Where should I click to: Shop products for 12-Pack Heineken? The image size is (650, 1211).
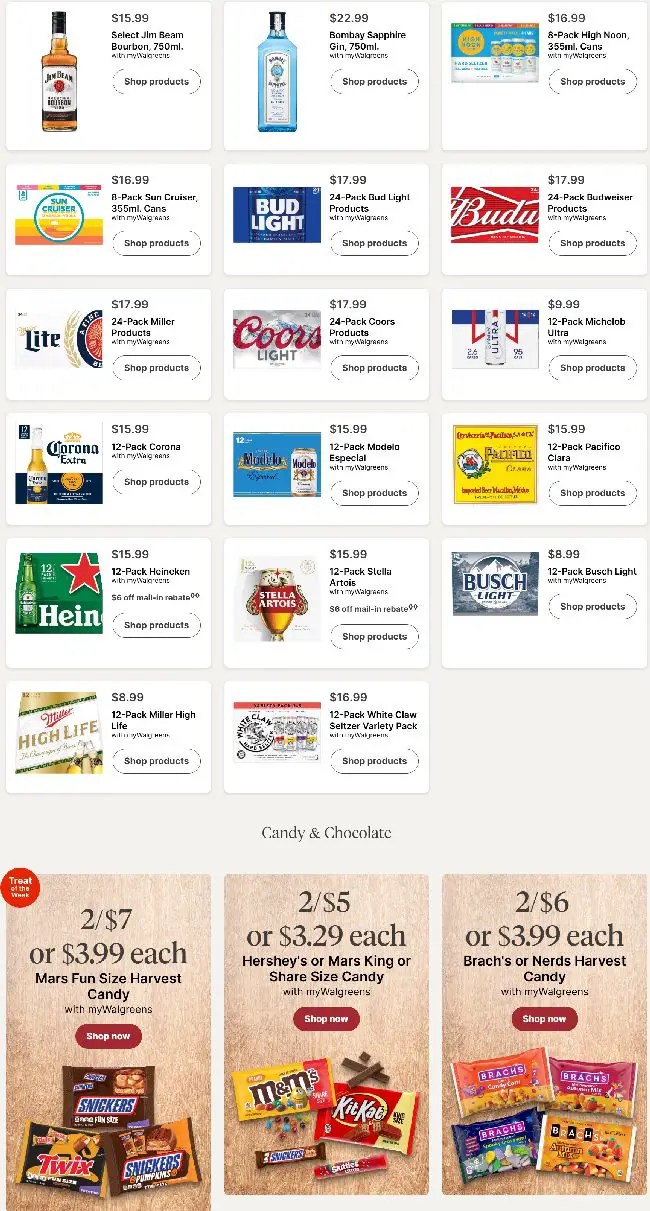coord(156,625)
